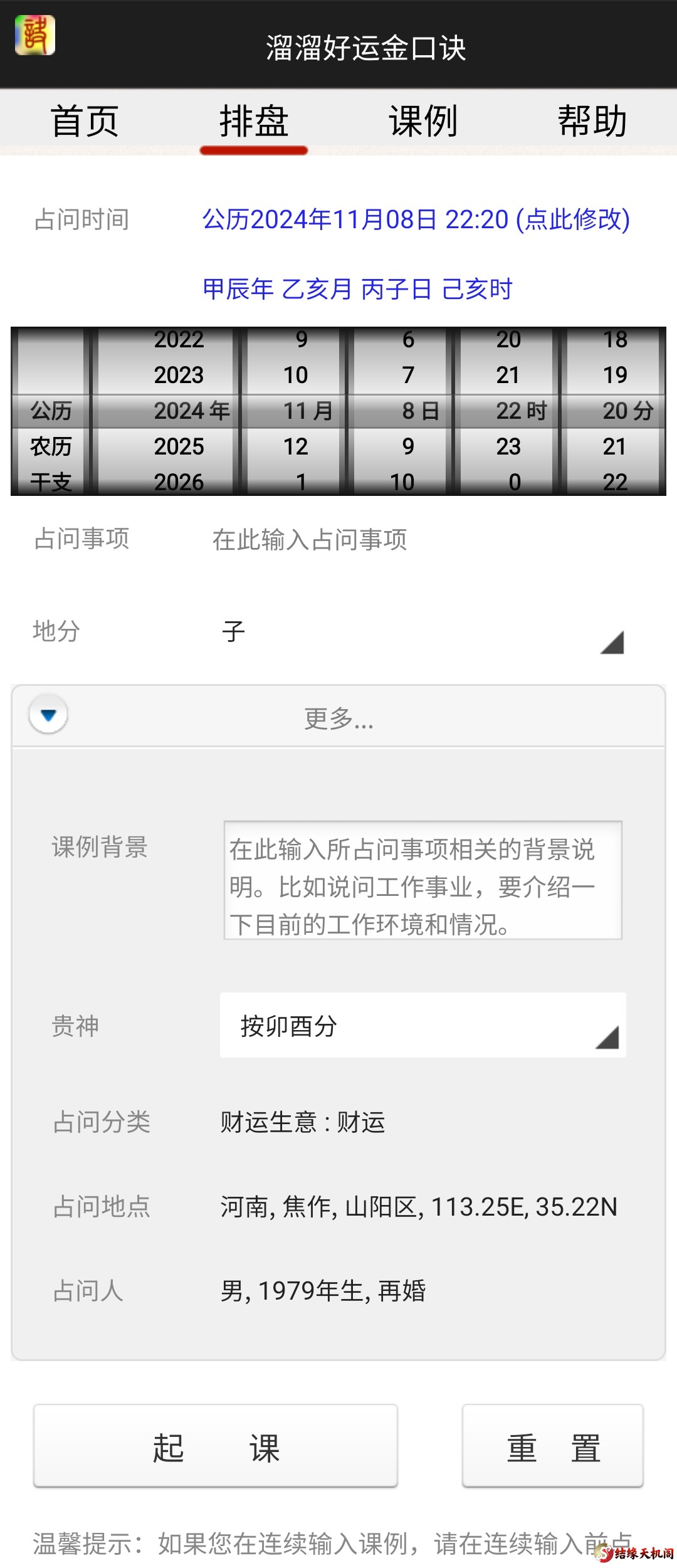The height and width of the screenshot is (1568, 677).
Task: Click the blue 点此修改 time link
Action: (572, 221)
